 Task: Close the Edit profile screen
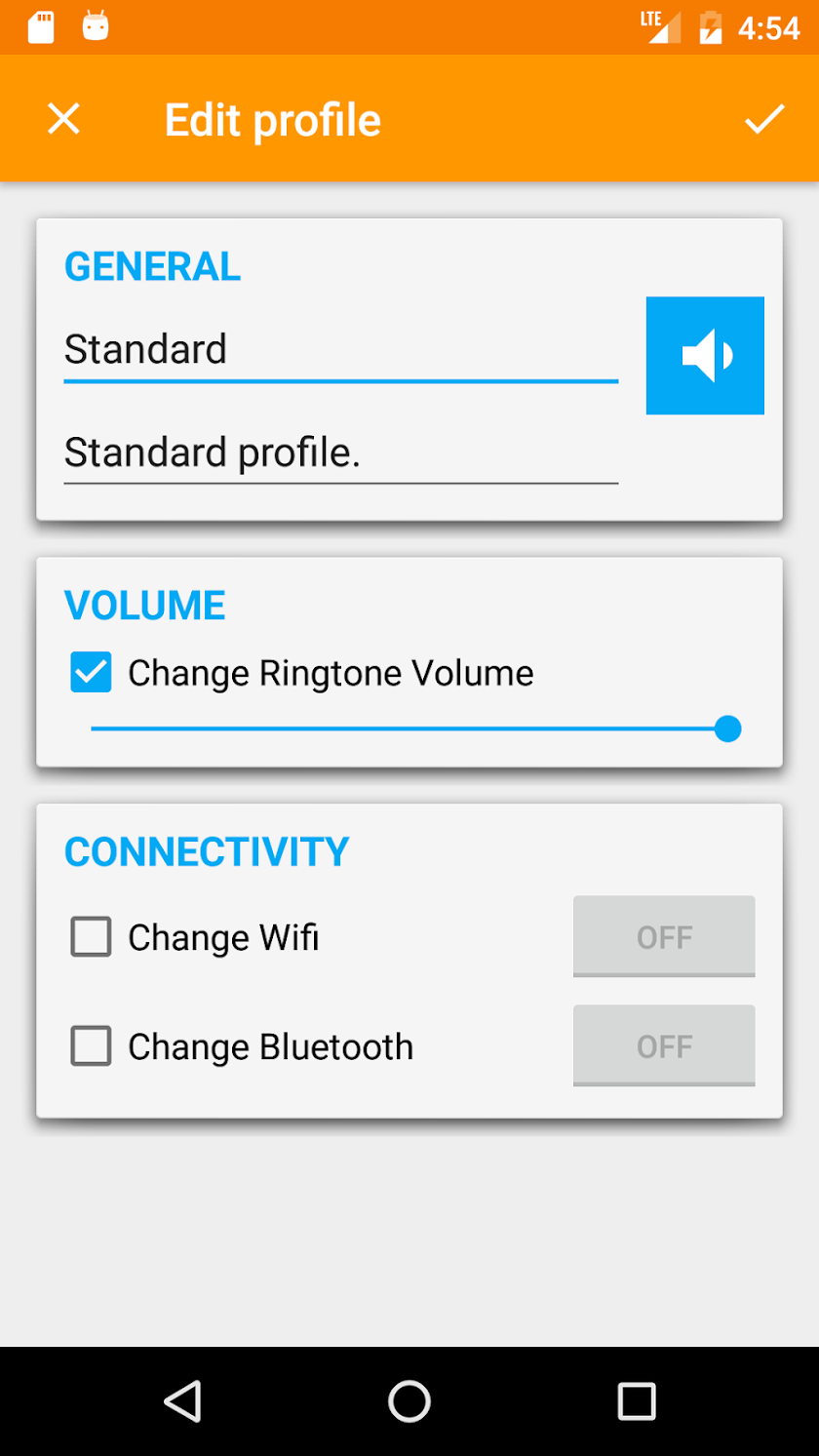[x=63, y=119]
